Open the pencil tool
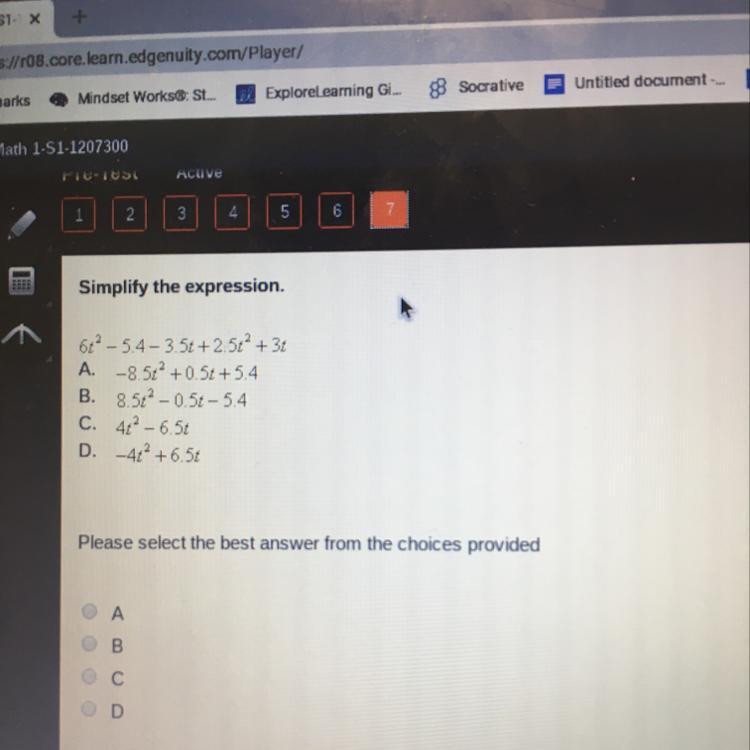The image size is (750, 750). click(x=20, y=223)
